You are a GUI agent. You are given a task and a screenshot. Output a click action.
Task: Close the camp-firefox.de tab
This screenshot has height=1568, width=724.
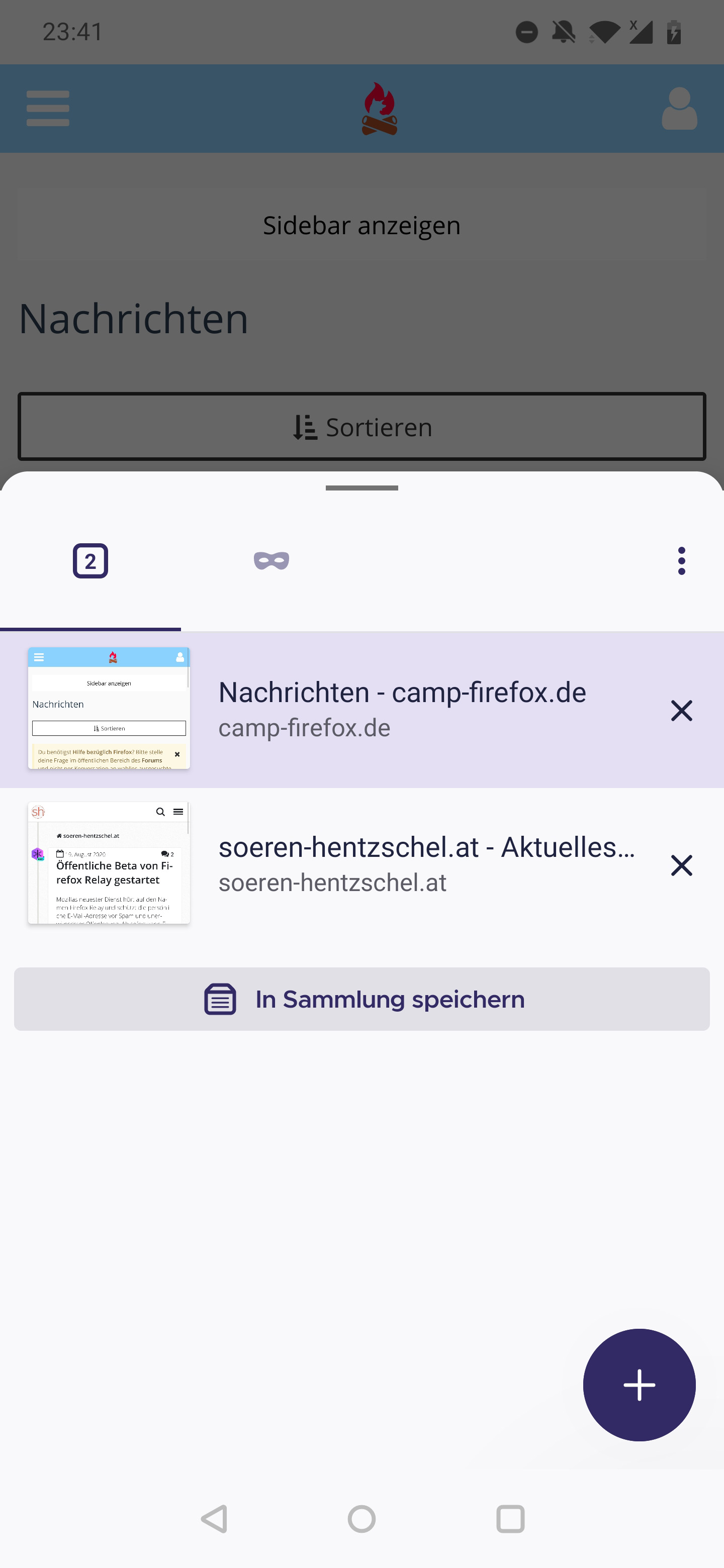pyautogui.click(x=681, y=710)
